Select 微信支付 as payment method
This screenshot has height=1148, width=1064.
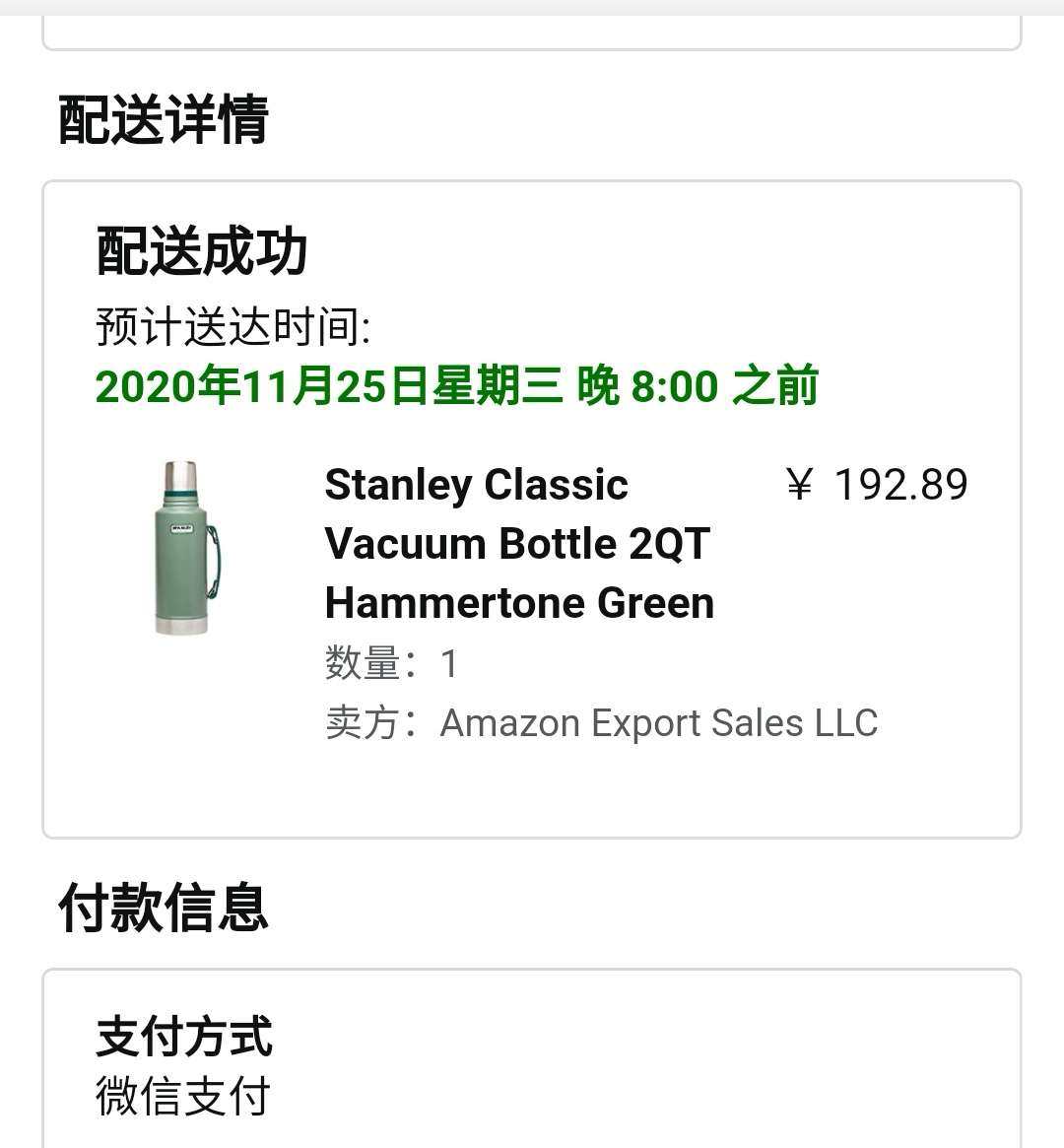point(183,1094)
